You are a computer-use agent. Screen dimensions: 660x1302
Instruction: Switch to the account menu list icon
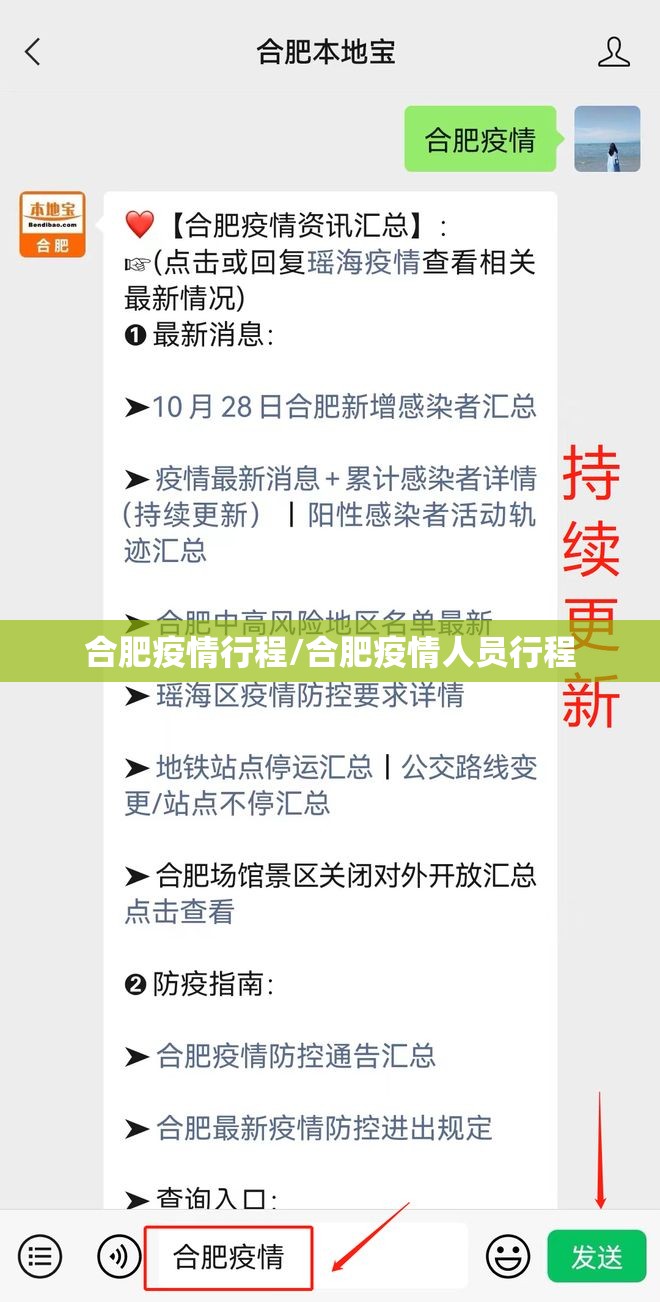(x=40, y=1256)
